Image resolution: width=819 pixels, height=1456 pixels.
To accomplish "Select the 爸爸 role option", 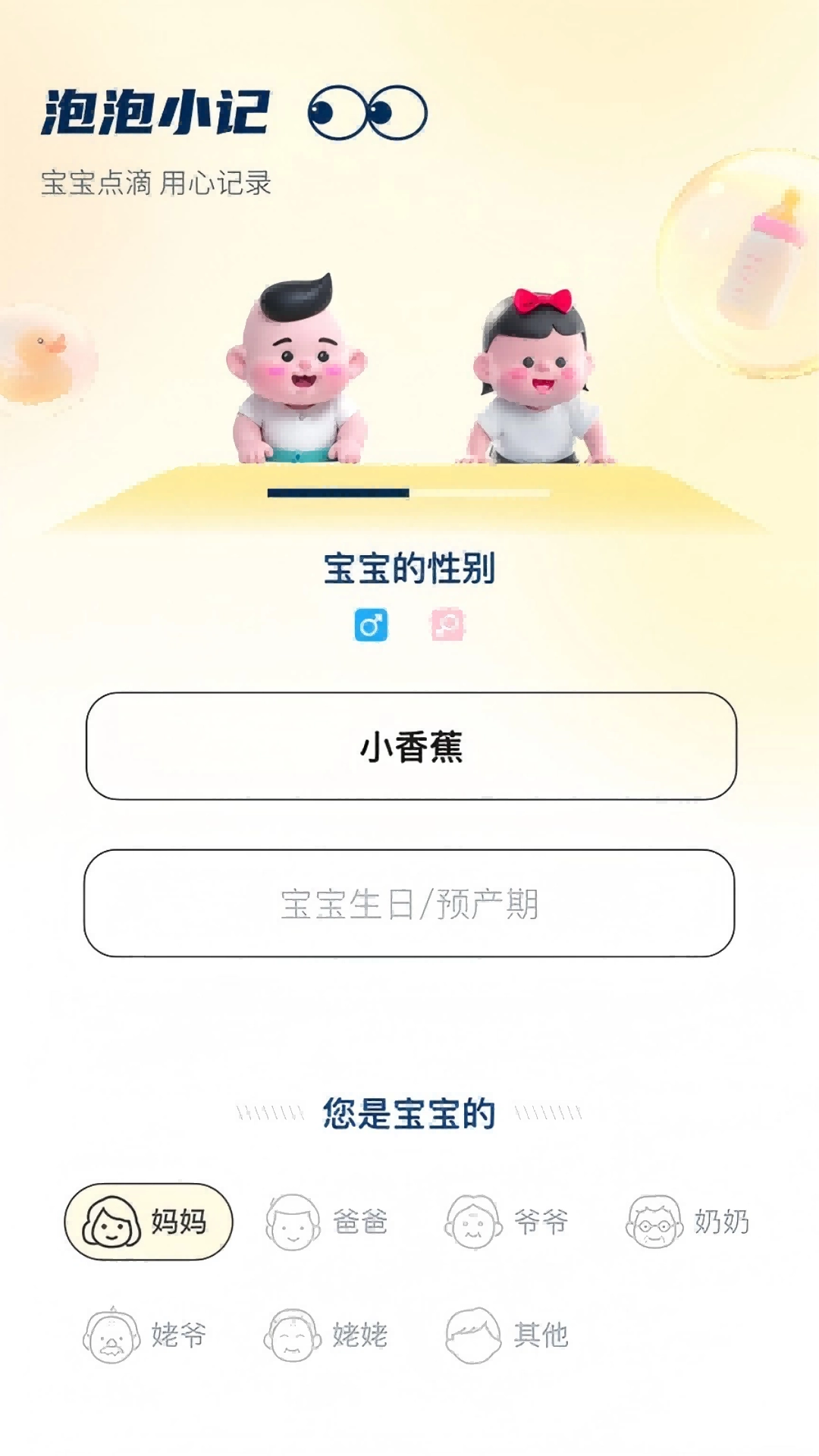I will pos(330,1222).
